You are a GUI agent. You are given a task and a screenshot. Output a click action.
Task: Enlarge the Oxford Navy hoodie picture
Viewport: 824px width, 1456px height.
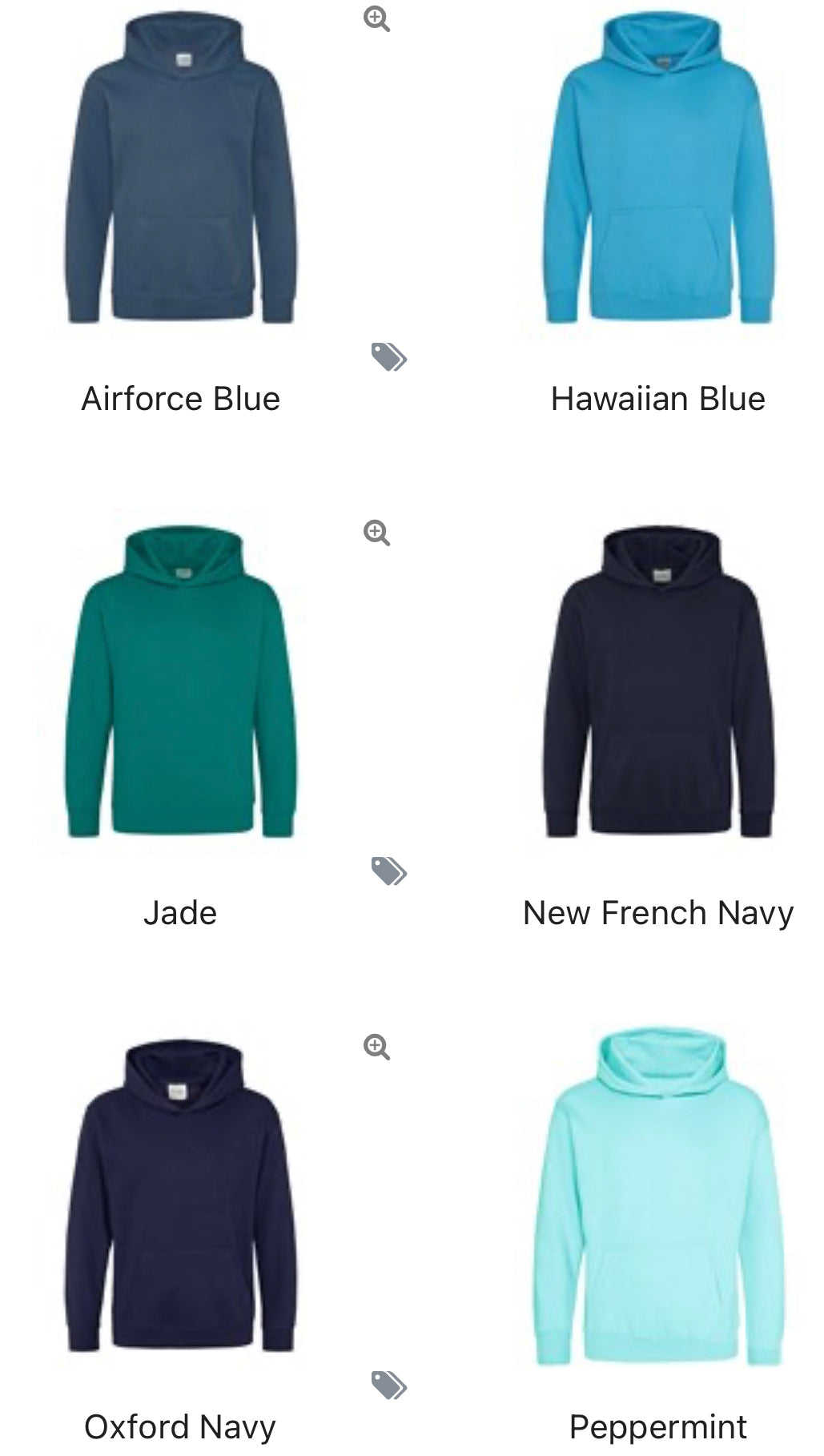pyautogui.click(x=376, y=1047)
